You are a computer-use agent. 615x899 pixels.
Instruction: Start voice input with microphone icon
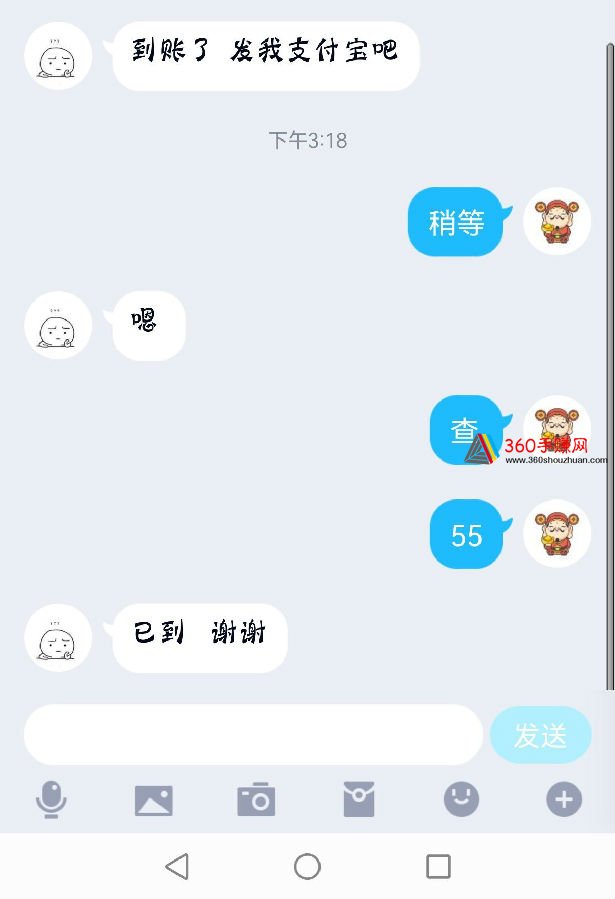pos(51,800)
